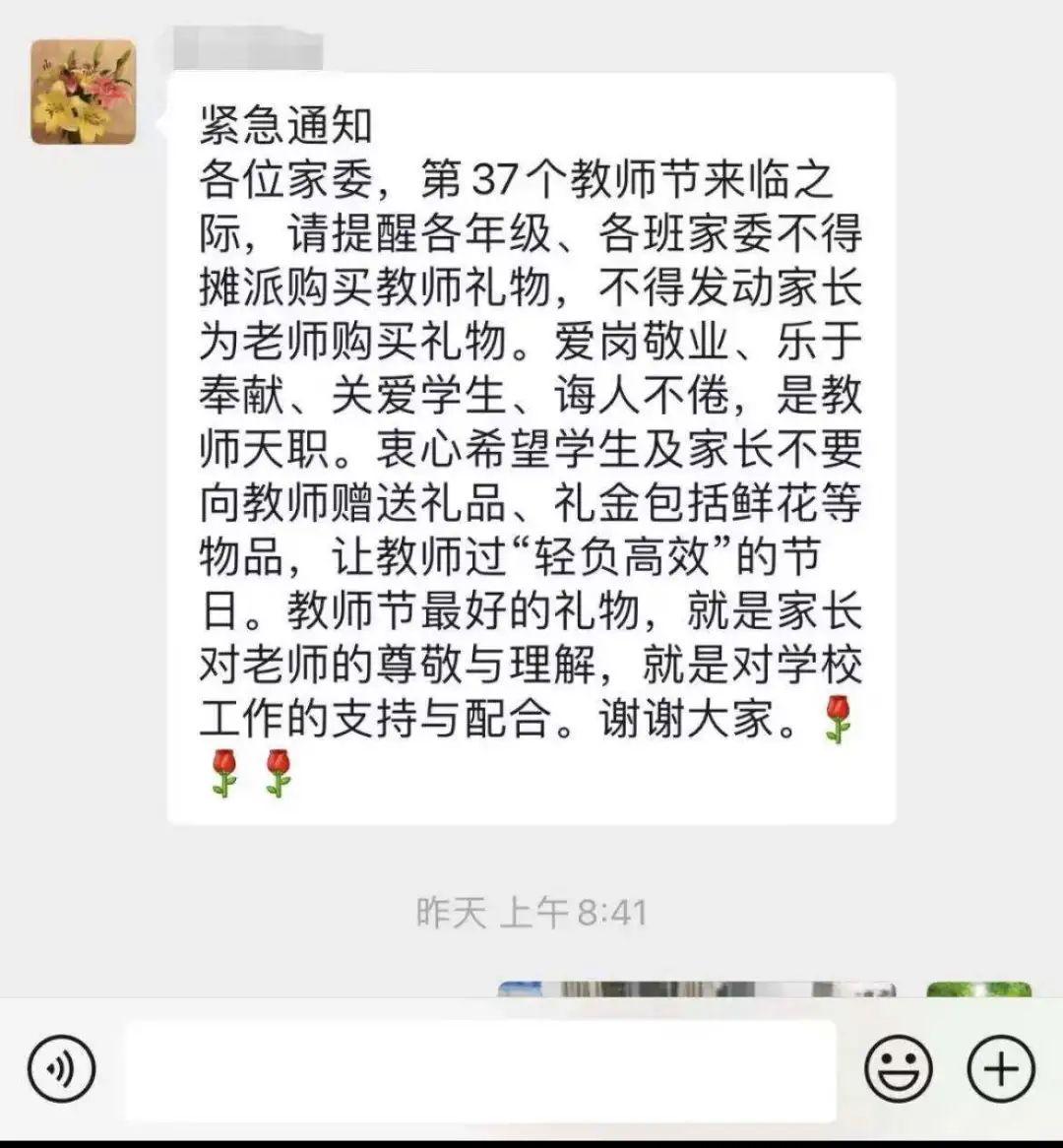View the sender's flower avatar profile
The image size is (1063, 1148).
pos(84,93)
